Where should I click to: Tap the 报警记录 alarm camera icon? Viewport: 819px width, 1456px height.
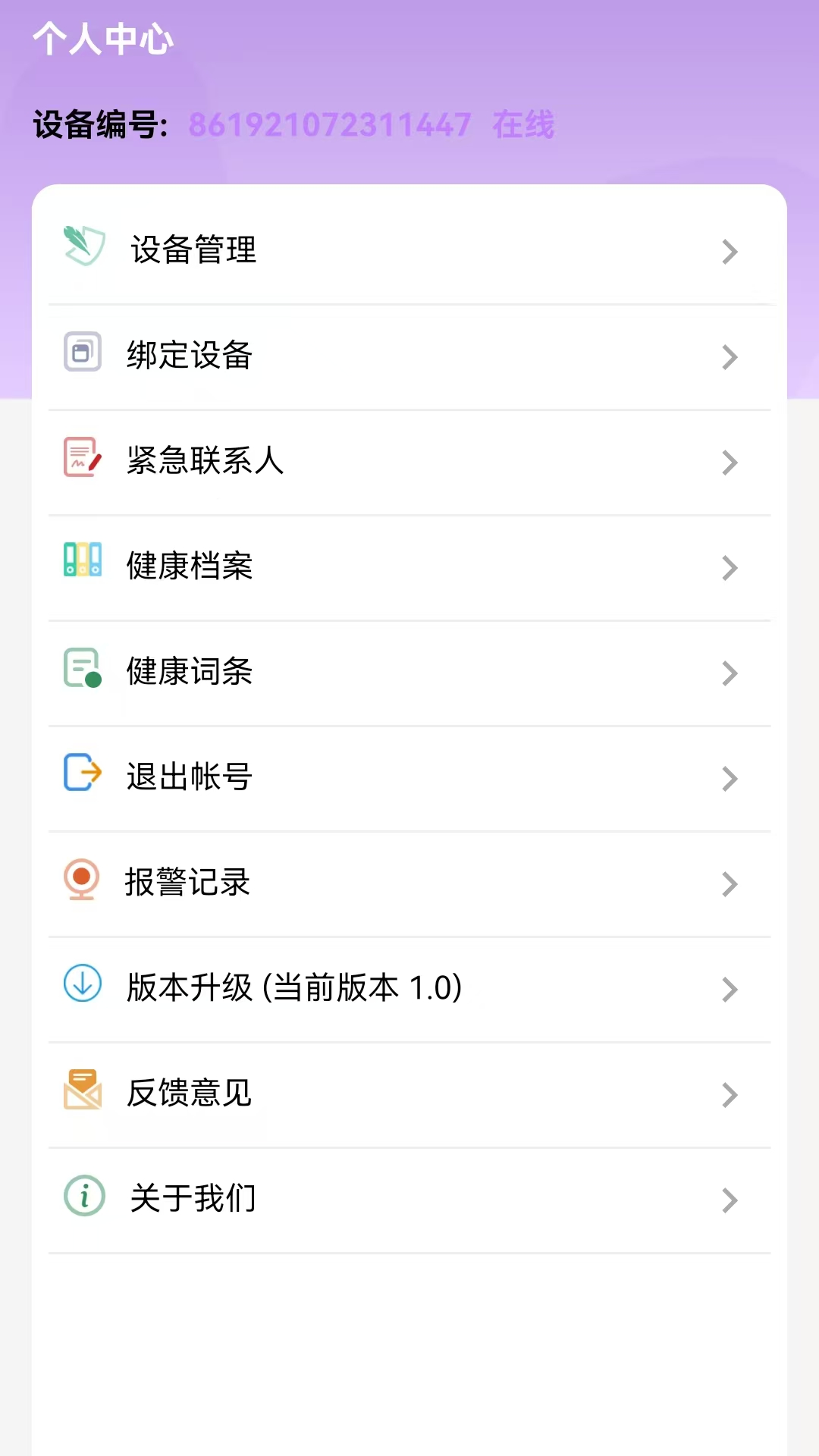point(83,880)
